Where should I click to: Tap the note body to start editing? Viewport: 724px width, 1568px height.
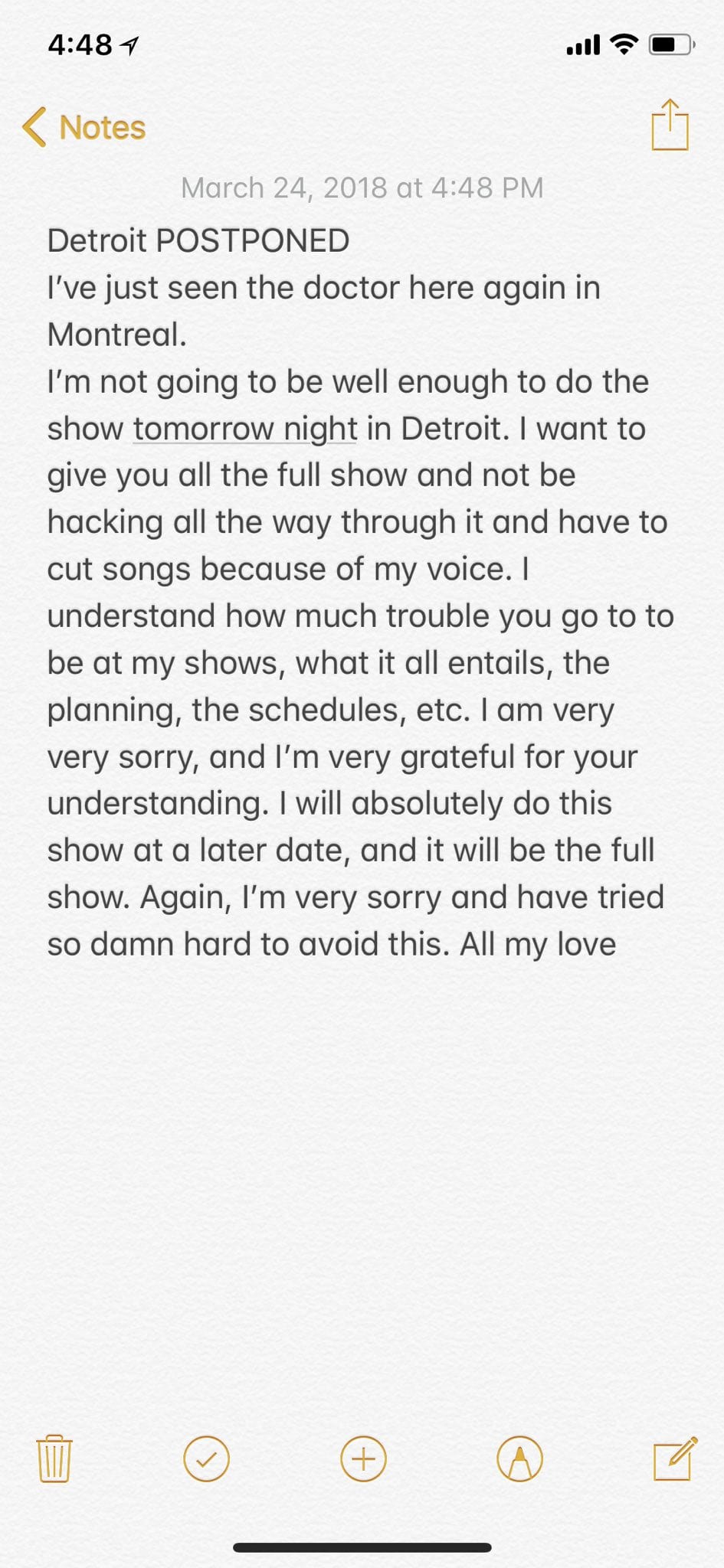[361, 592]
